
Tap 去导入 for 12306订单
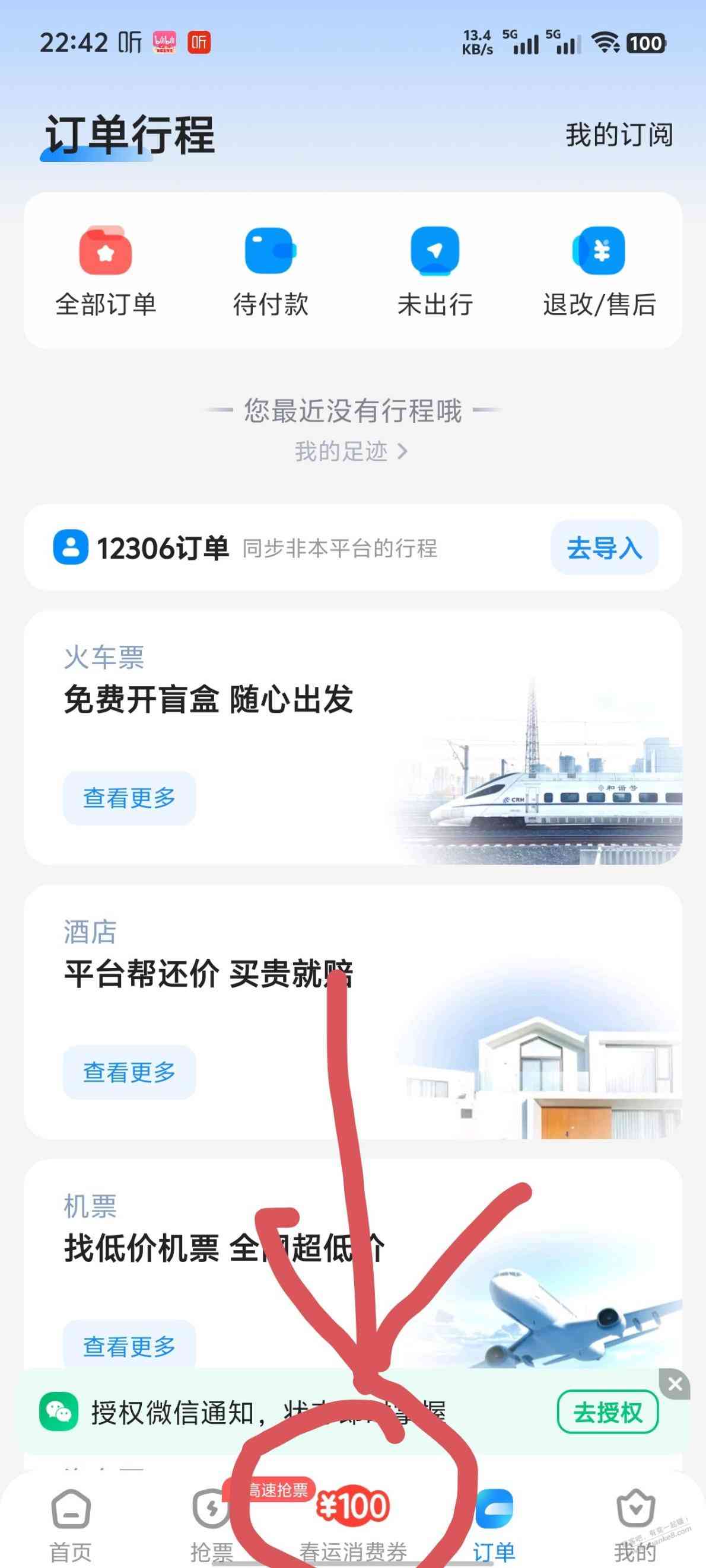click(604, 547)
